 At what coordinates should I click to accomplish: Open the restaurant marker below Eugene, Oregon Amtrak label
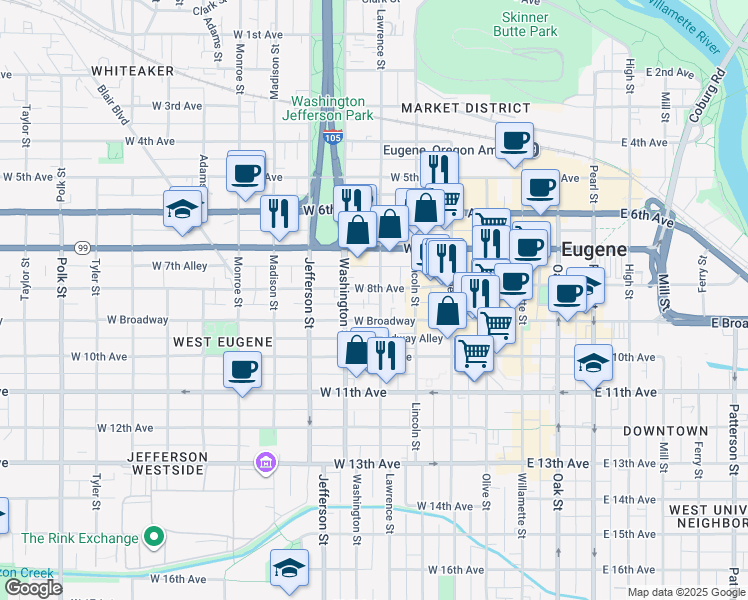[439, 170]
